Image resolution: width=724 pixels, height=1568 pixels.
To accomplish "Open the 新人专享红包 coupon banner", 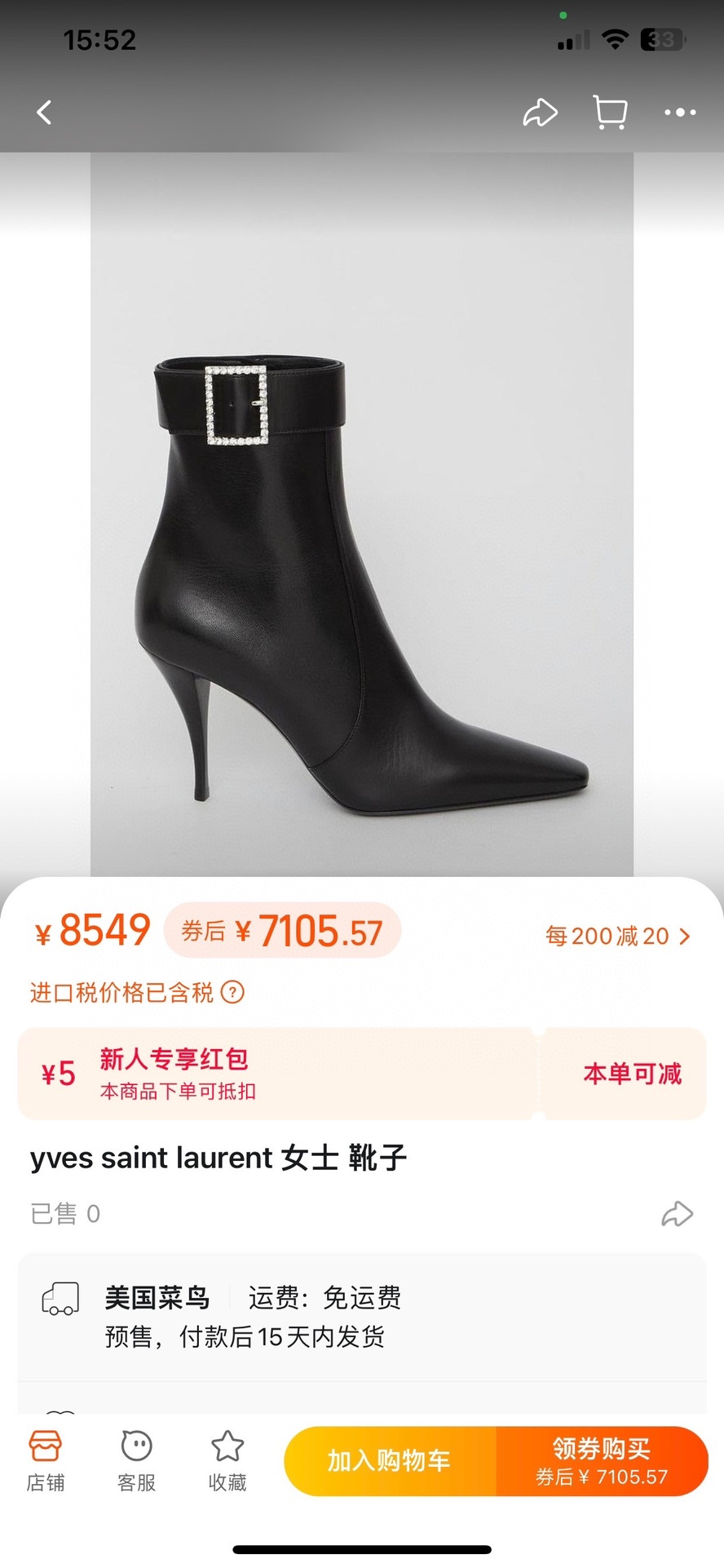I will point(277,1074).
